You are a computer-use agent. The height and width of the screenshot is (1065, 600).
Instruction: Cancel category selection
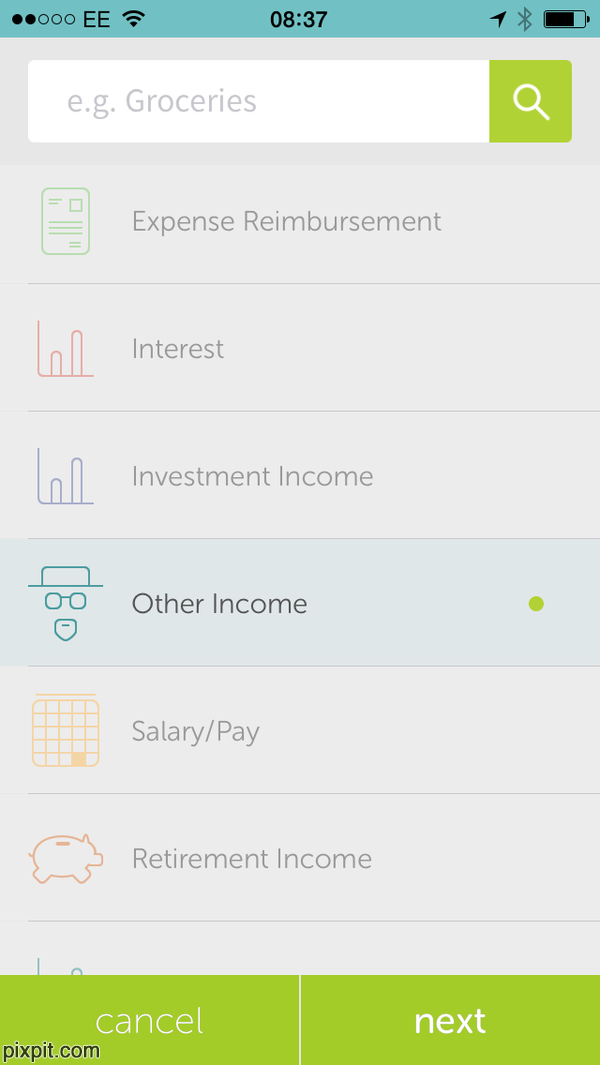pyautogui.click(x=149, y=1020)
